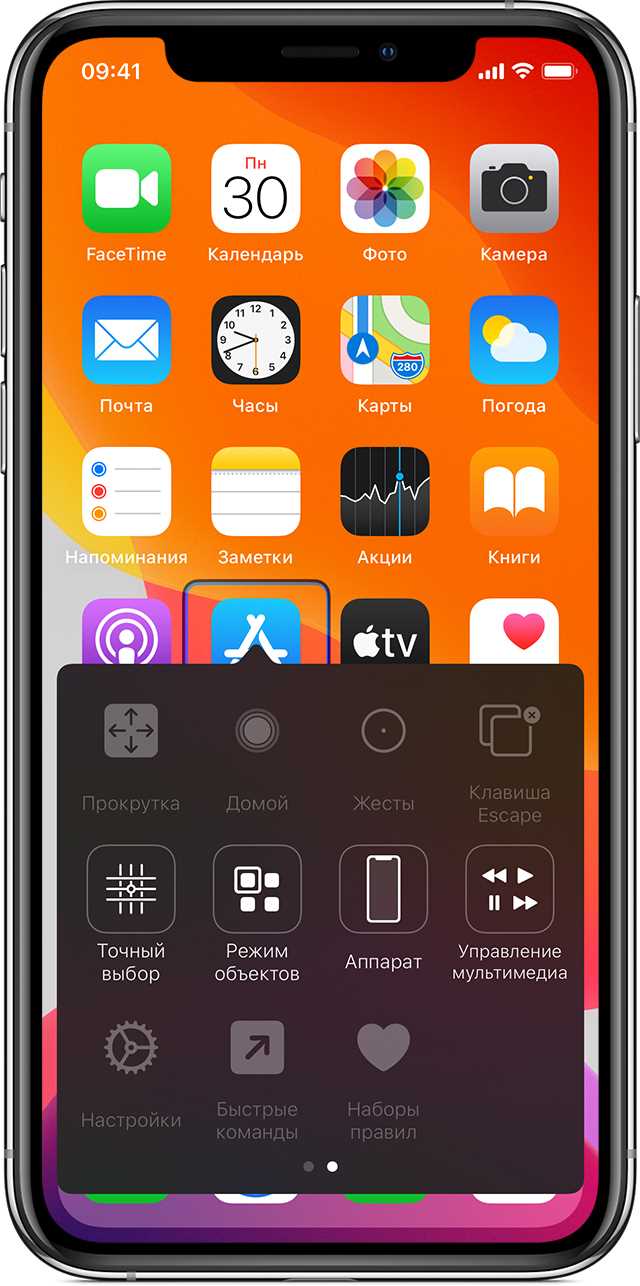Launch the Фото app
The width and height of the screenshot is (640, 1286).
pyautogui.click(x=385, y=189)
